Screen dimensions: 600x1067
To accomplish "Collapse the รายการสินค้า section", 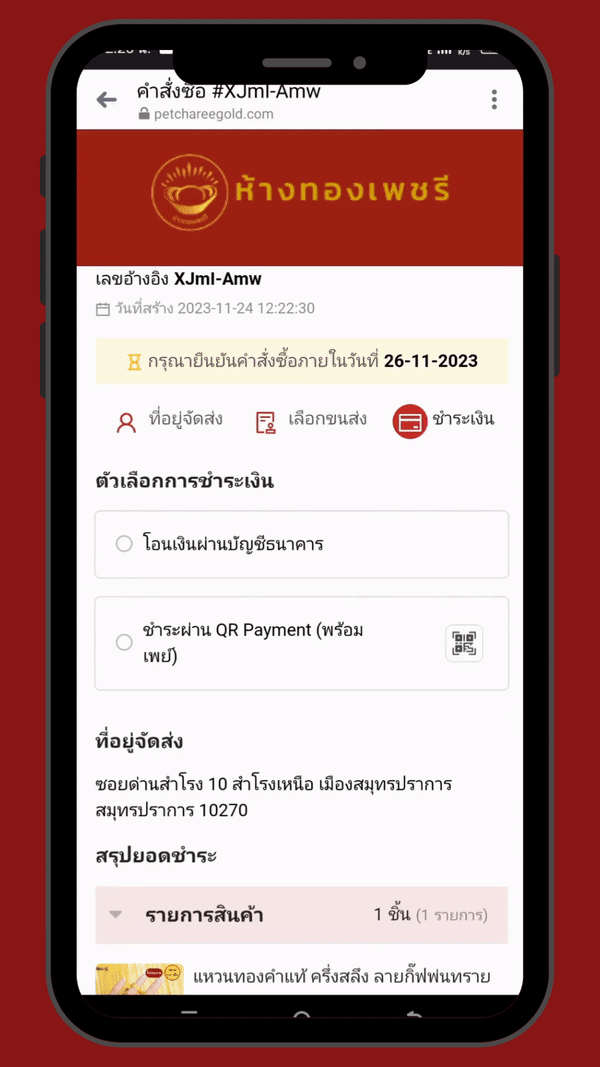I will [x=117, y=914].
